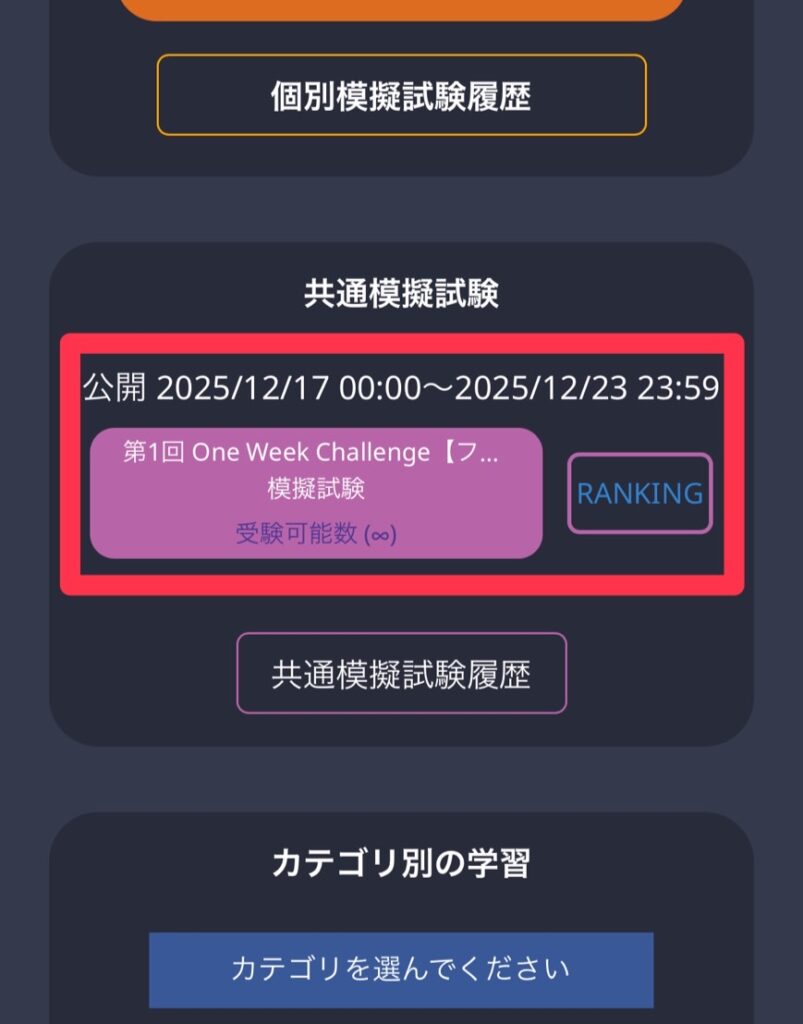View the RANKING for the challenge
Viewport: 803px width, 1024px height.
tap(640, 493)
